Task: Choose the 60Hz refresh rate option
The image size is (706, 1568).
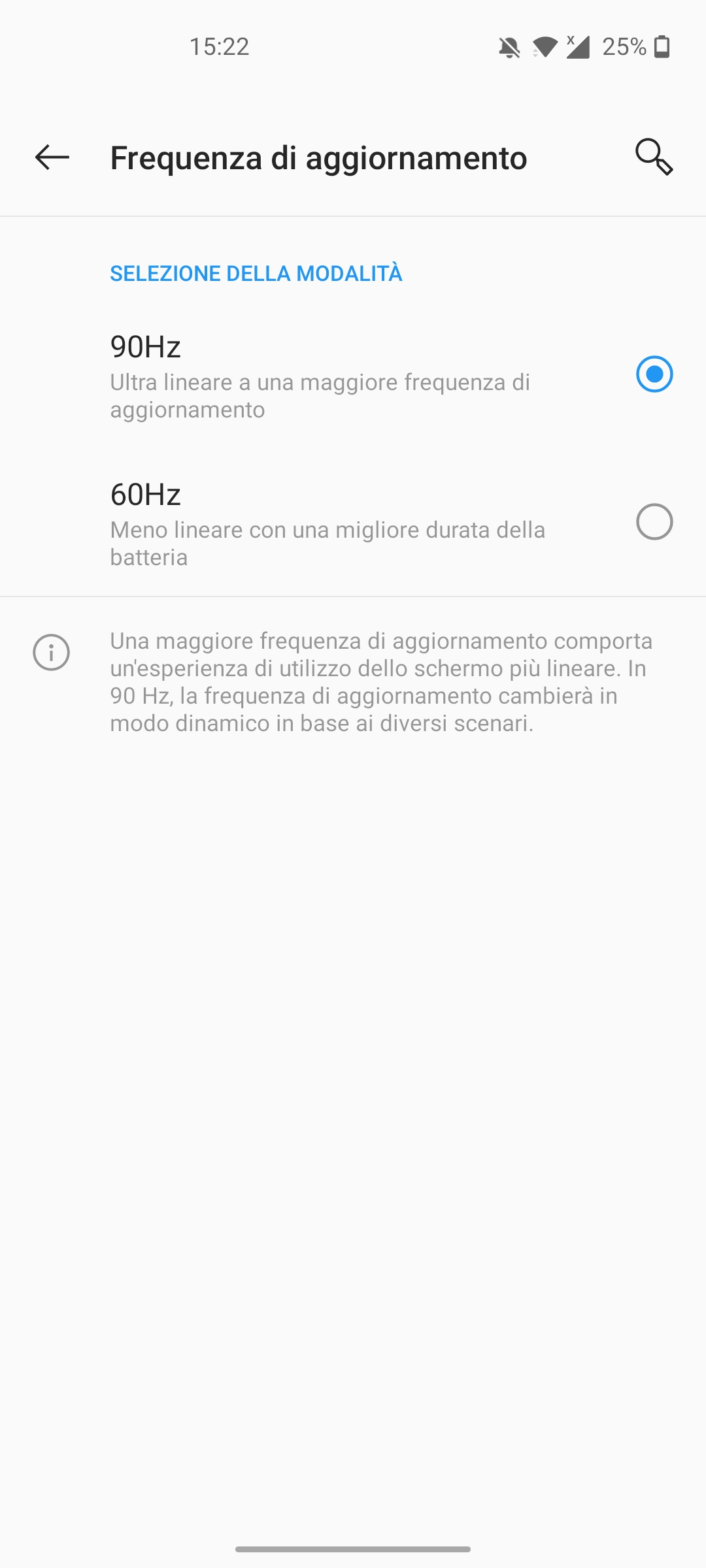Action: point(353,523)
